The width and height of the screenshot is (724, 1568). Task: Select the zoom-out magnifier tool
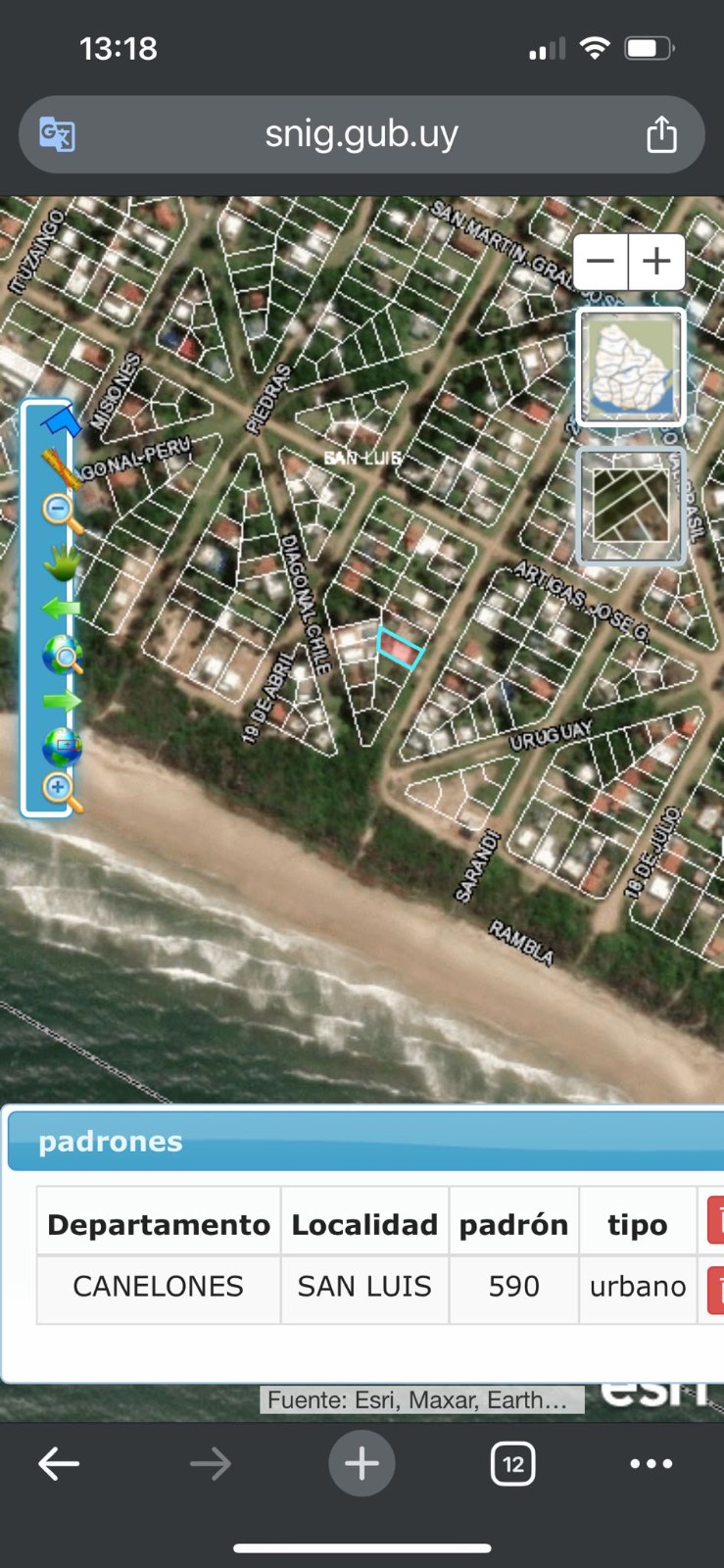pos(61,514)
